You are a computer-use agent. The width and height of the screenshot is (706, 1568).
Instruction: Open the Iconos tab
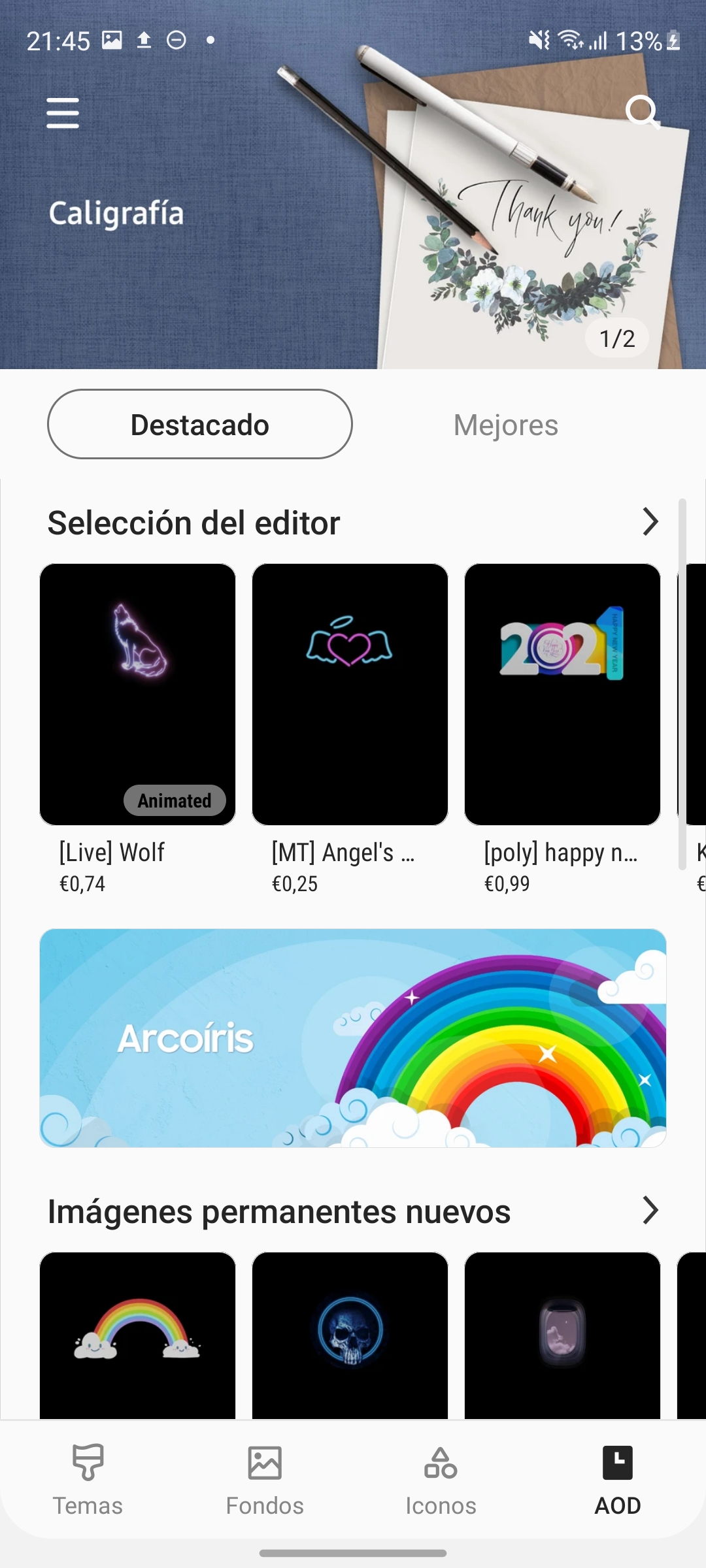tap(441, 1480)
